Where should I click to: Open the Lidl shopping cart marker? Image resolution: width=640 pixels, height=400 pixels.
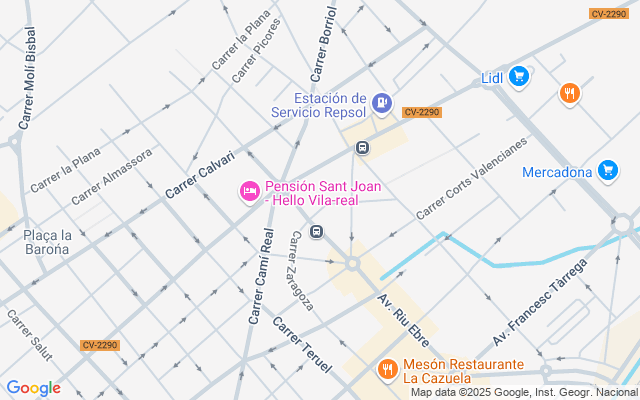[x=519, y=77]
